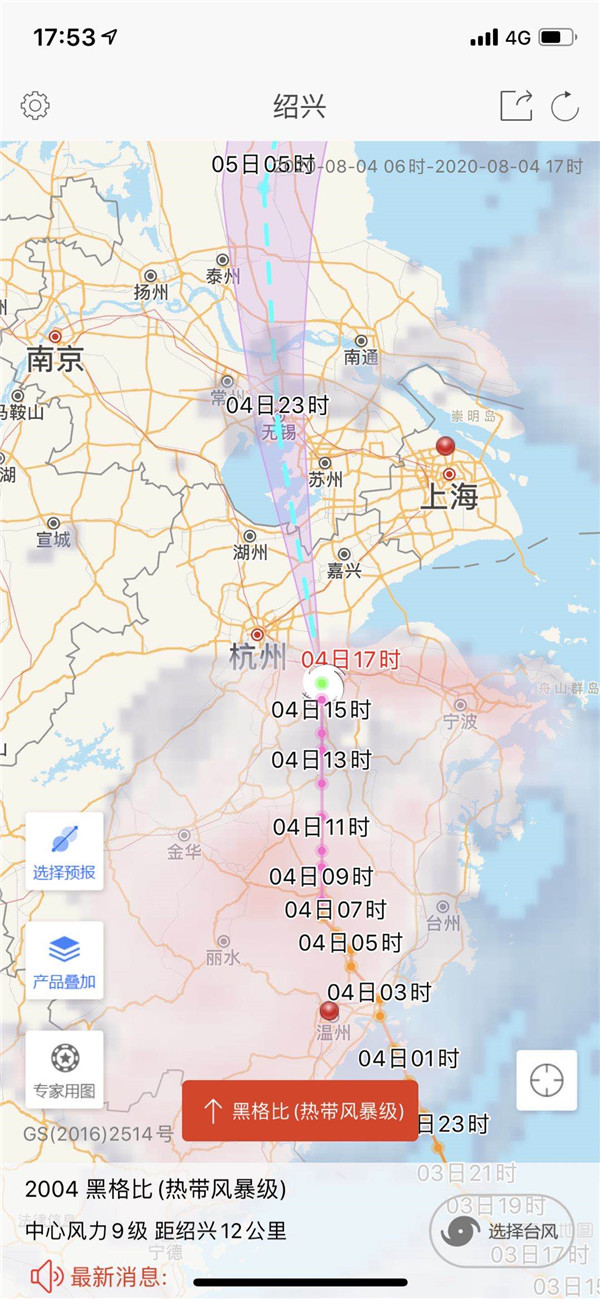
Task: Tap the current typhoon position marker
Action: (322, 684)
